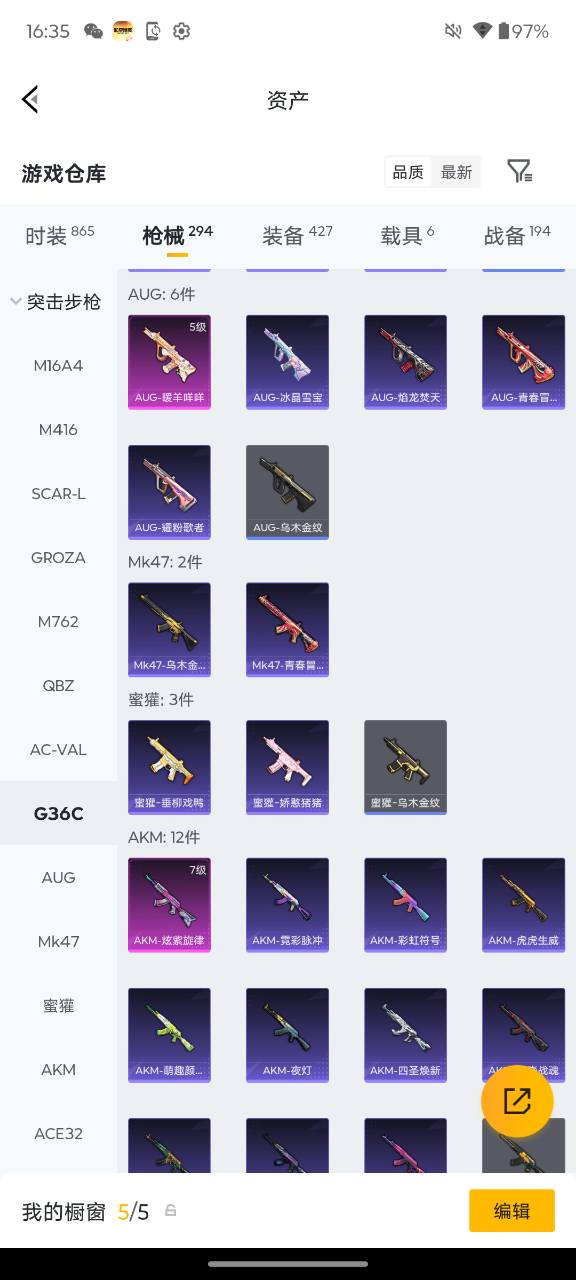Open the 战备 tab
The image size is (576, 1280).
(x=517, y=235)
